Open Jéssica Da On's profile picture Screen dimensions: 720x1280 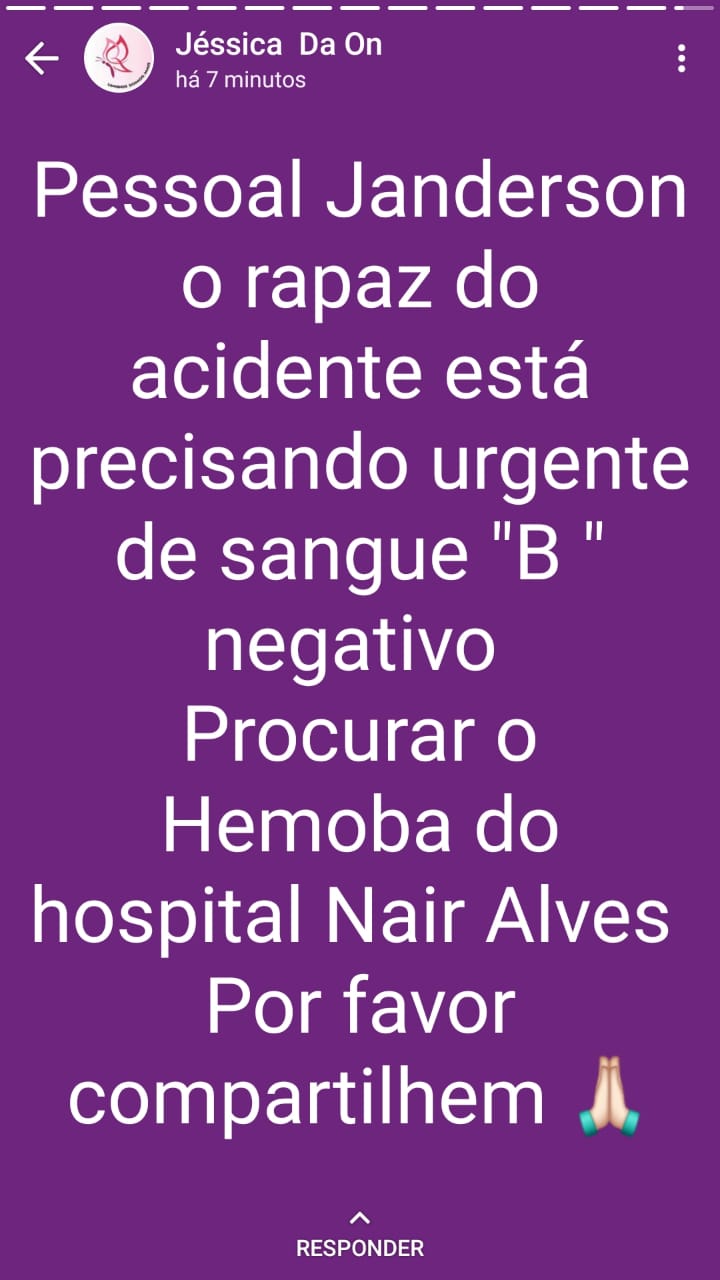[119, 59]
